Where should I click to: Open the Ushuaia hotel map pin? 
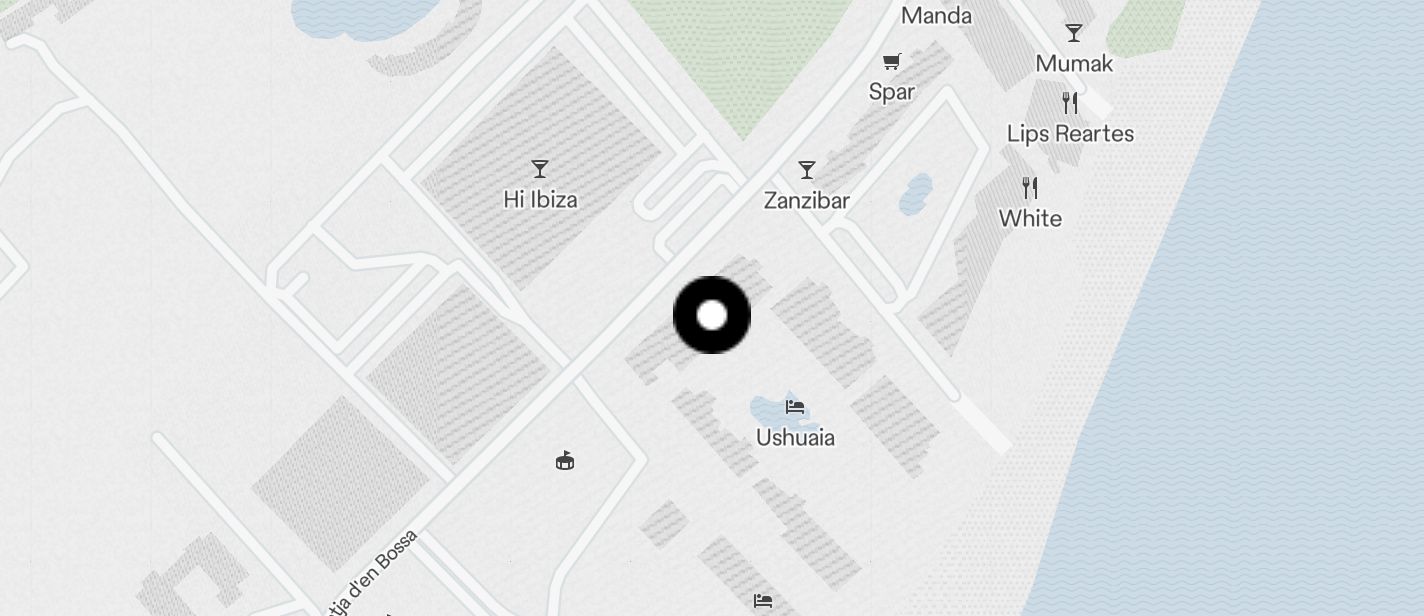[x=795, y=408]
